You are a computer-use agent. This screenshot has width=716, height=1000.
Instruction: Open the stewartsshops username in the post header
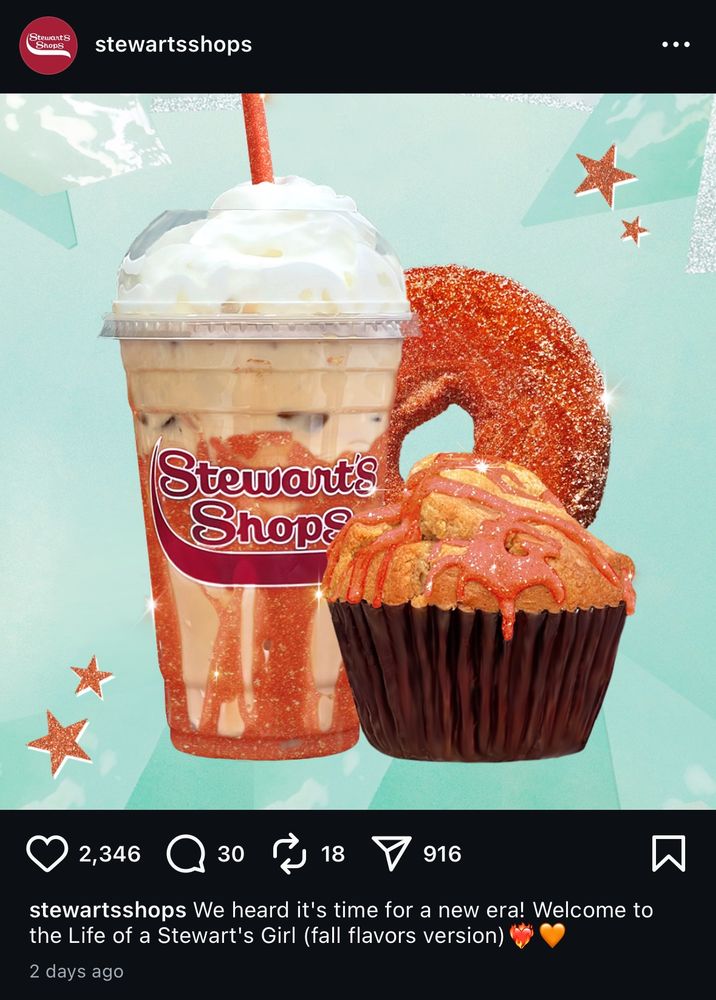tap(173, 45)
